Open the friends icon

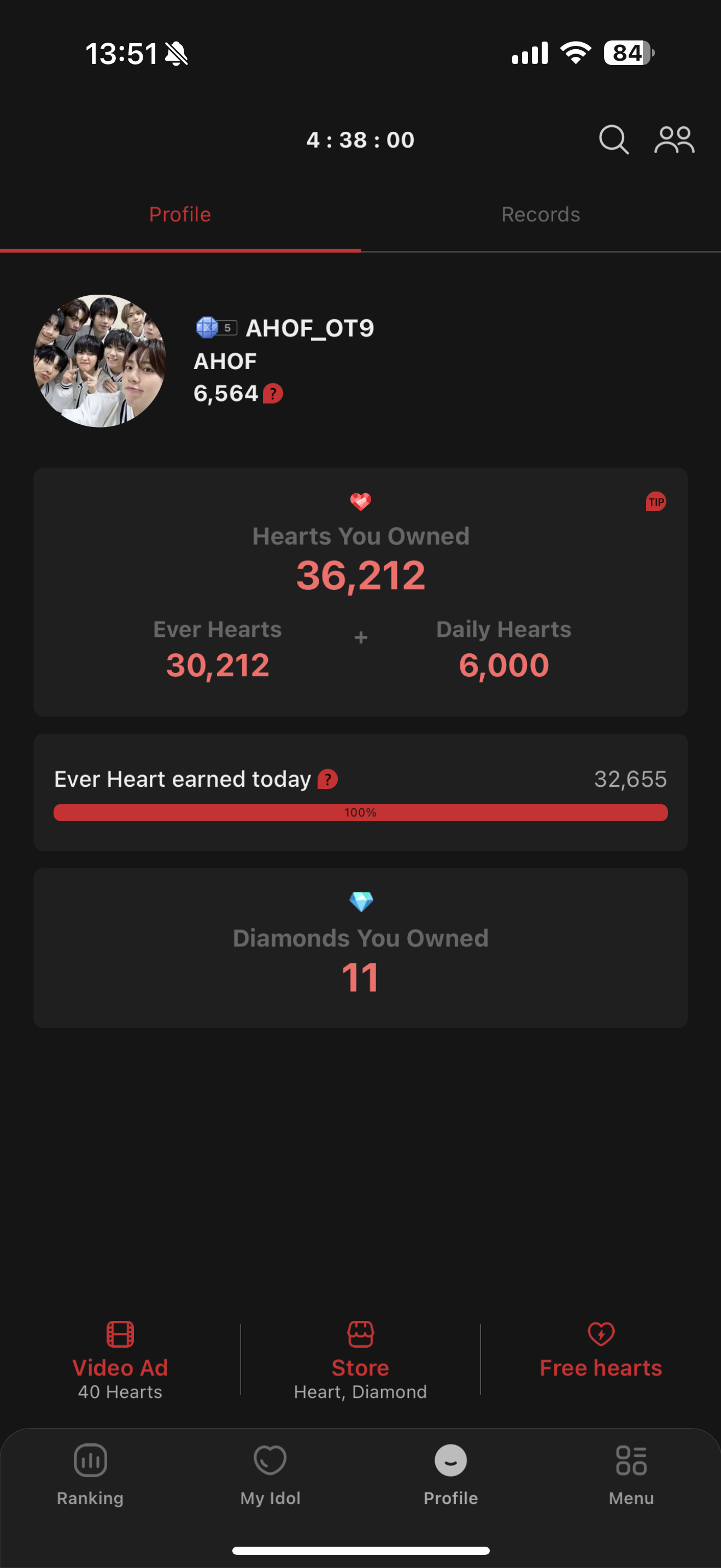(x=673, y=140)
